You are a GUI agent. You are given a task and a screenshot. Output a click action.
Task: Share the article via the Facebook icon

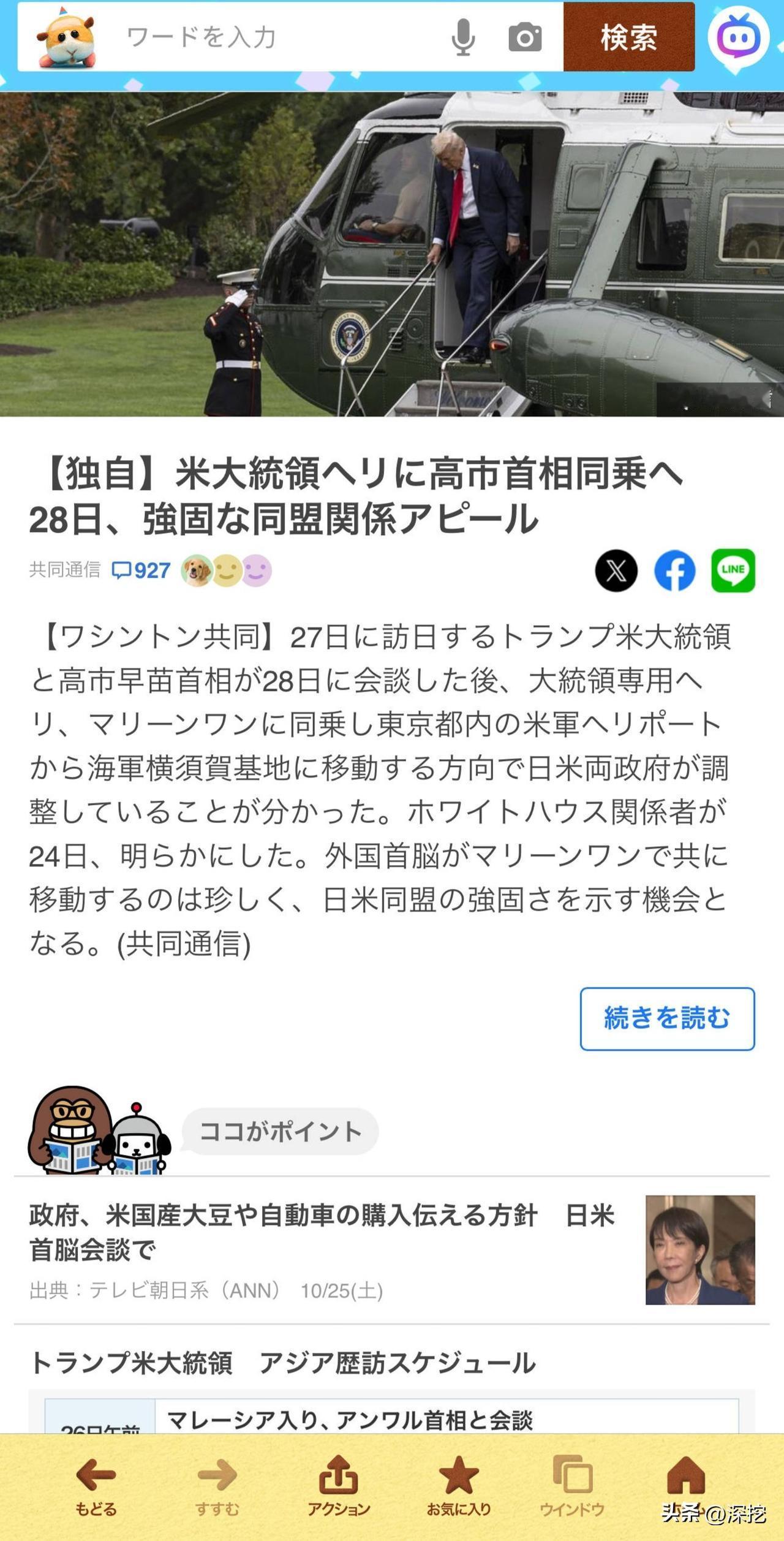pos(676,571)
